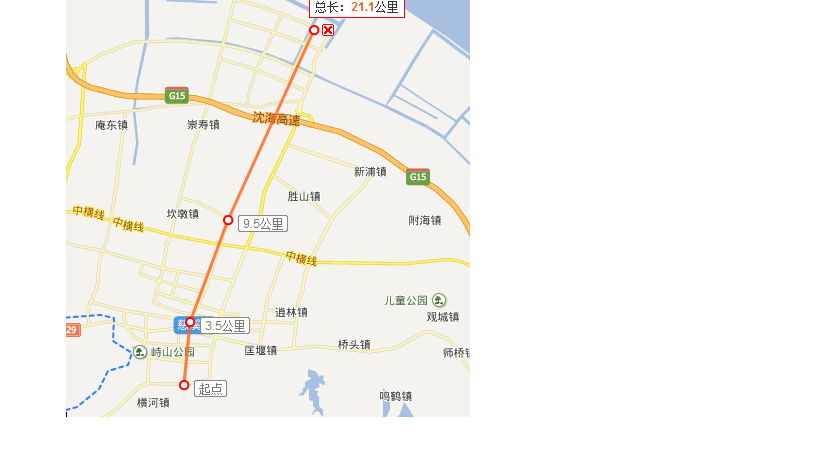
Task: Close the distance measurement line
Action: coord(328,30)
